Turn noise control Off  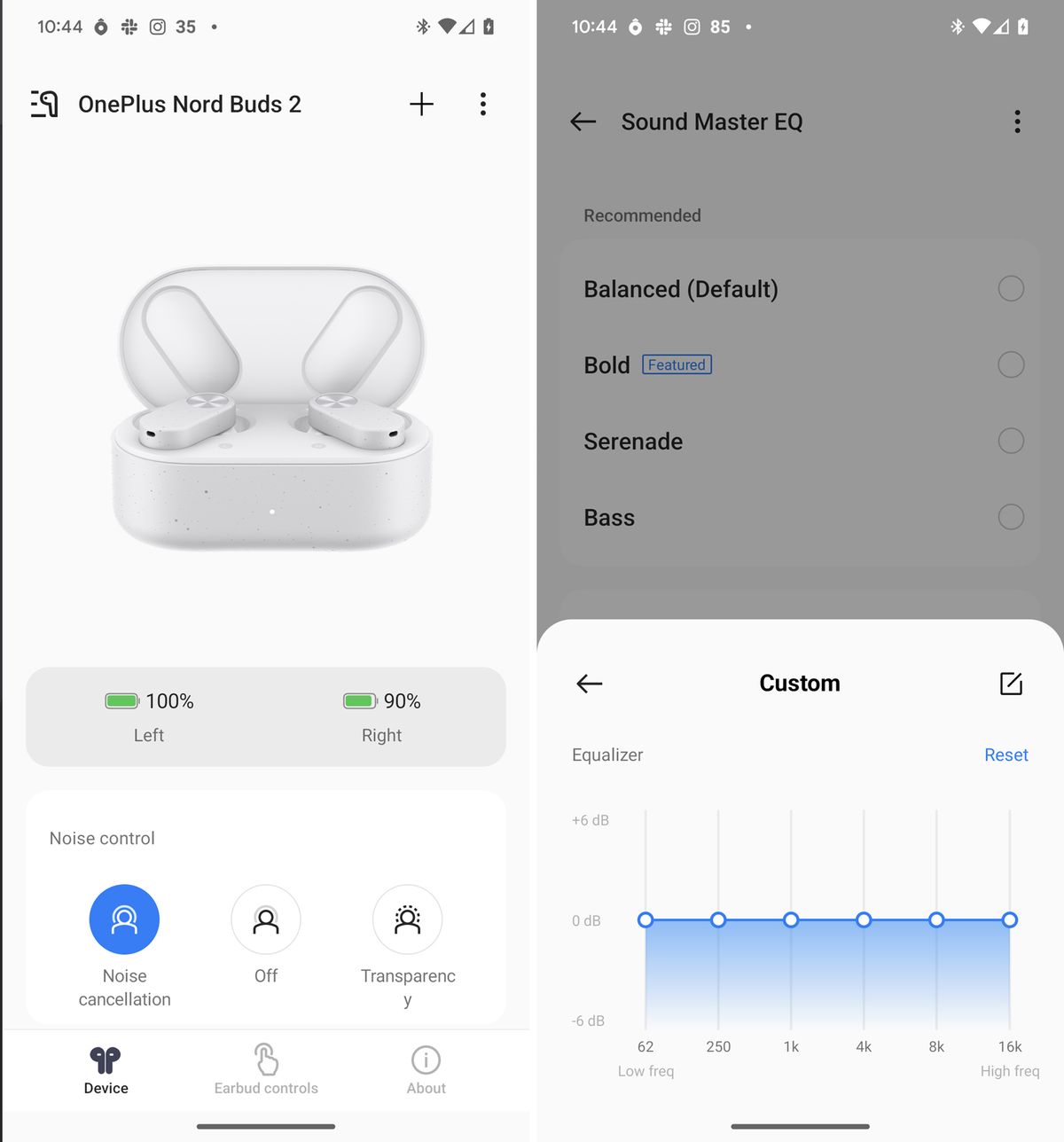point(266,920)
